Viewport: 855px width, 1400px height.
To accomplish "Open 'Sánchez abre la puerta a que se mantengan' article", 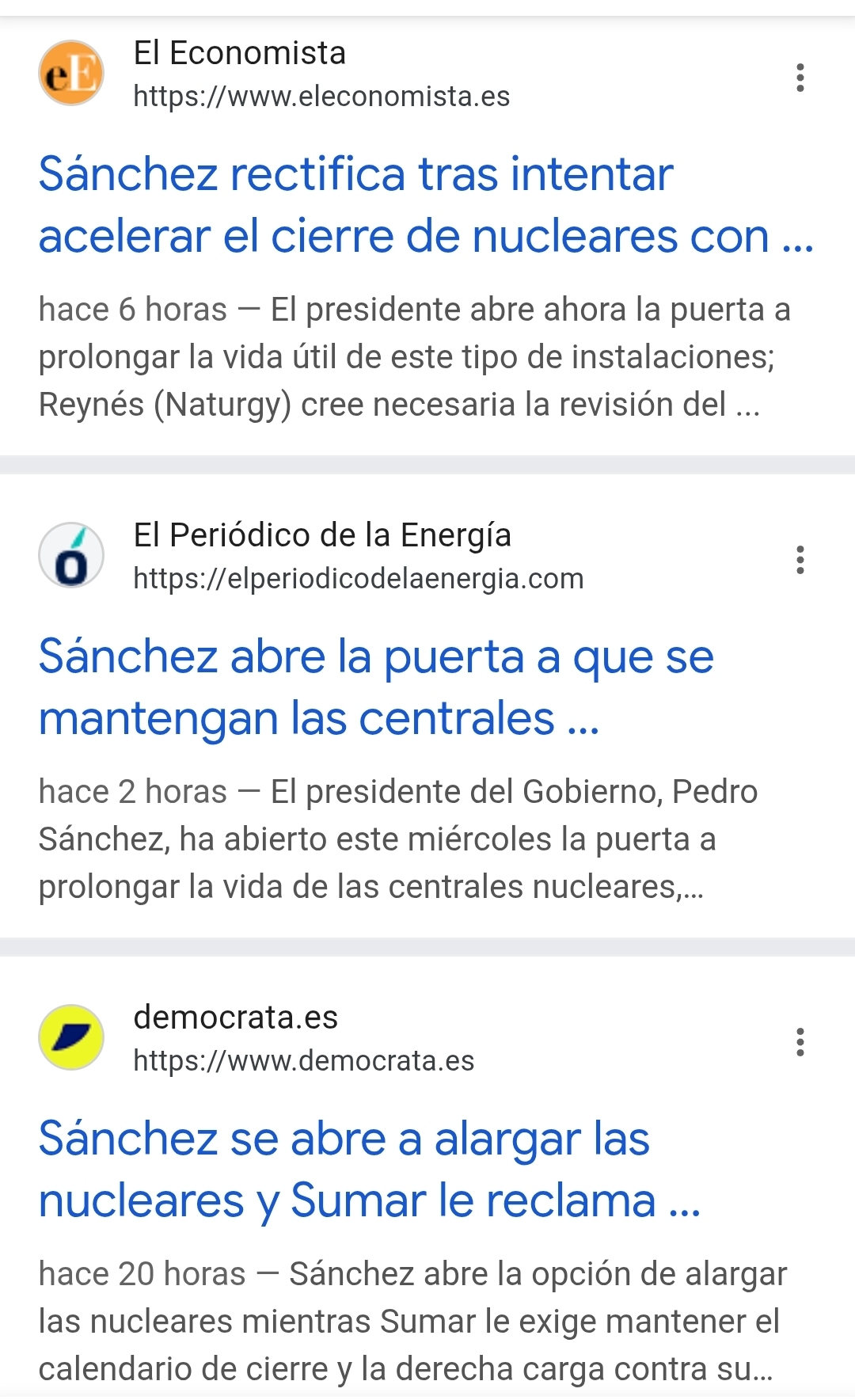I will click(x=376, y=687).
